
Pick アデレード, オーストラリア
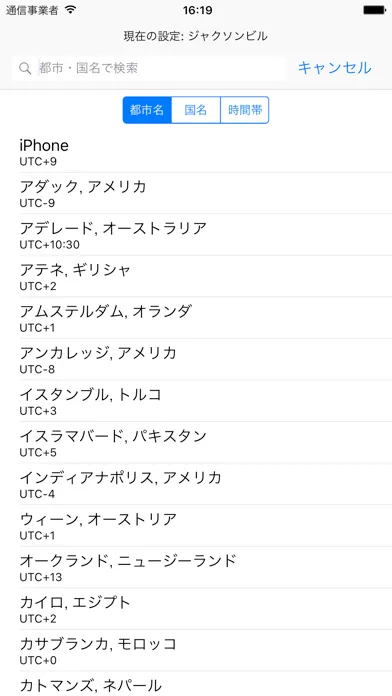coord(196,235)
